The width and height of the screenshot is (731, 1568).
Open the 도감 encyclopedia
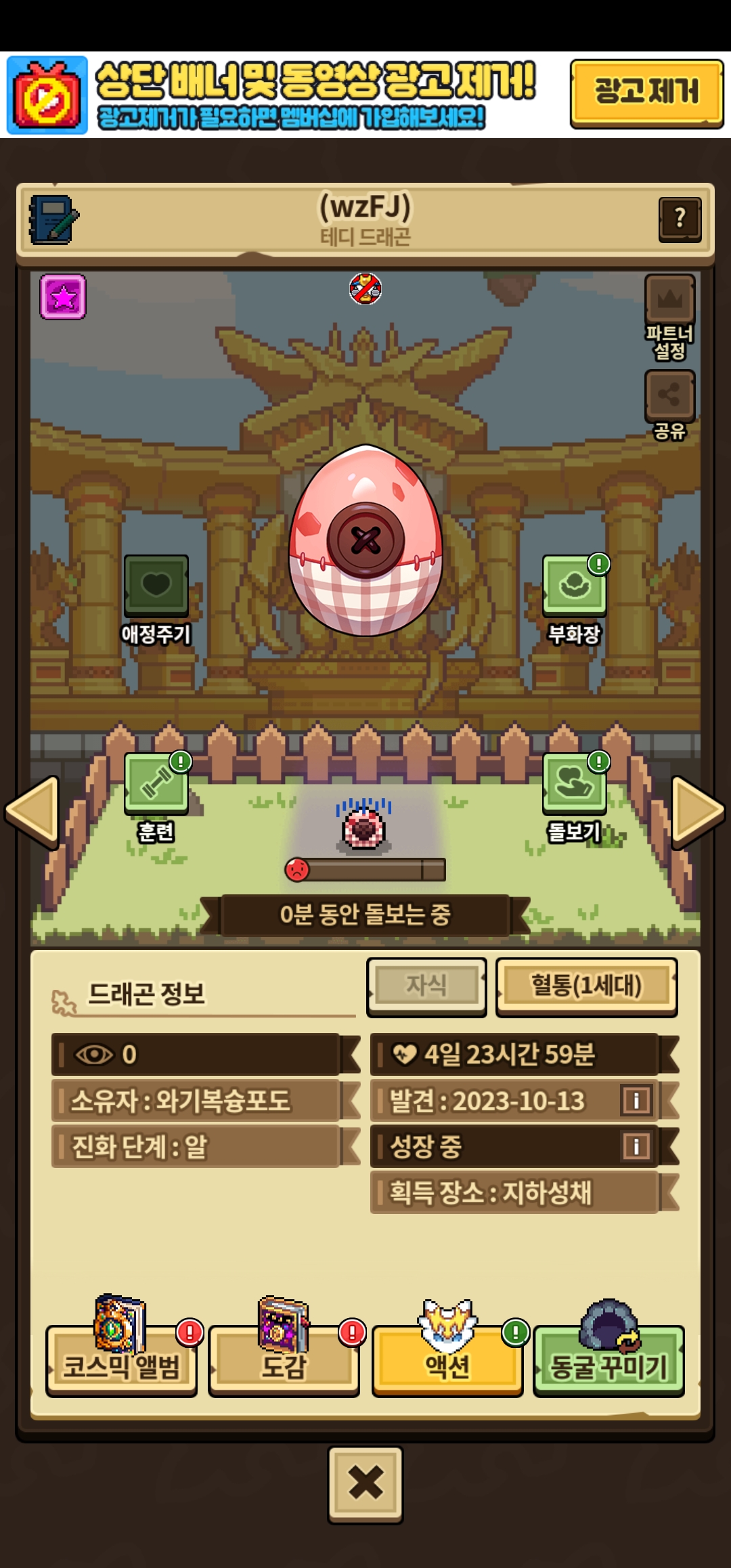(x=284, y=1366)
